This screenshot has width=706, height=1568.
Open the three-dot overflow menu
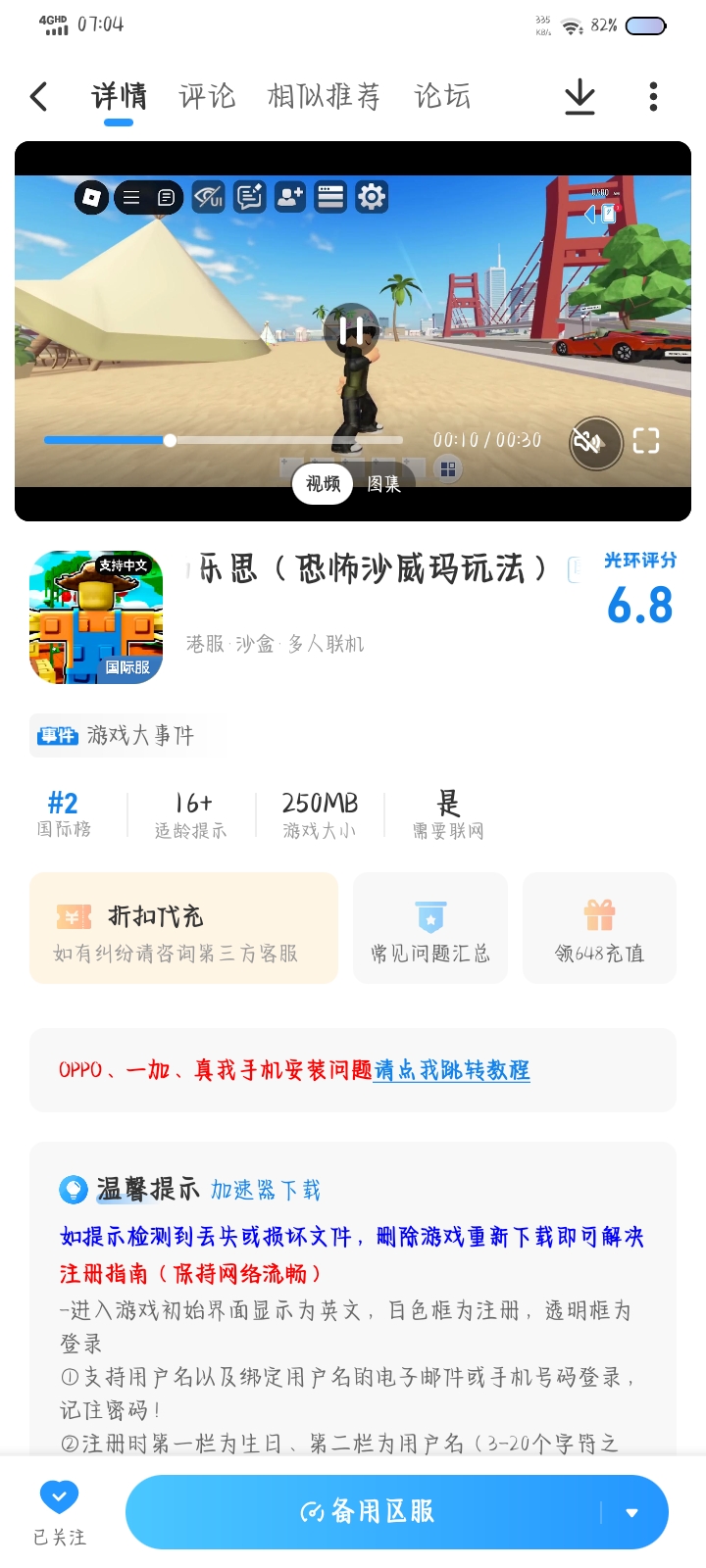coord(653,96)
